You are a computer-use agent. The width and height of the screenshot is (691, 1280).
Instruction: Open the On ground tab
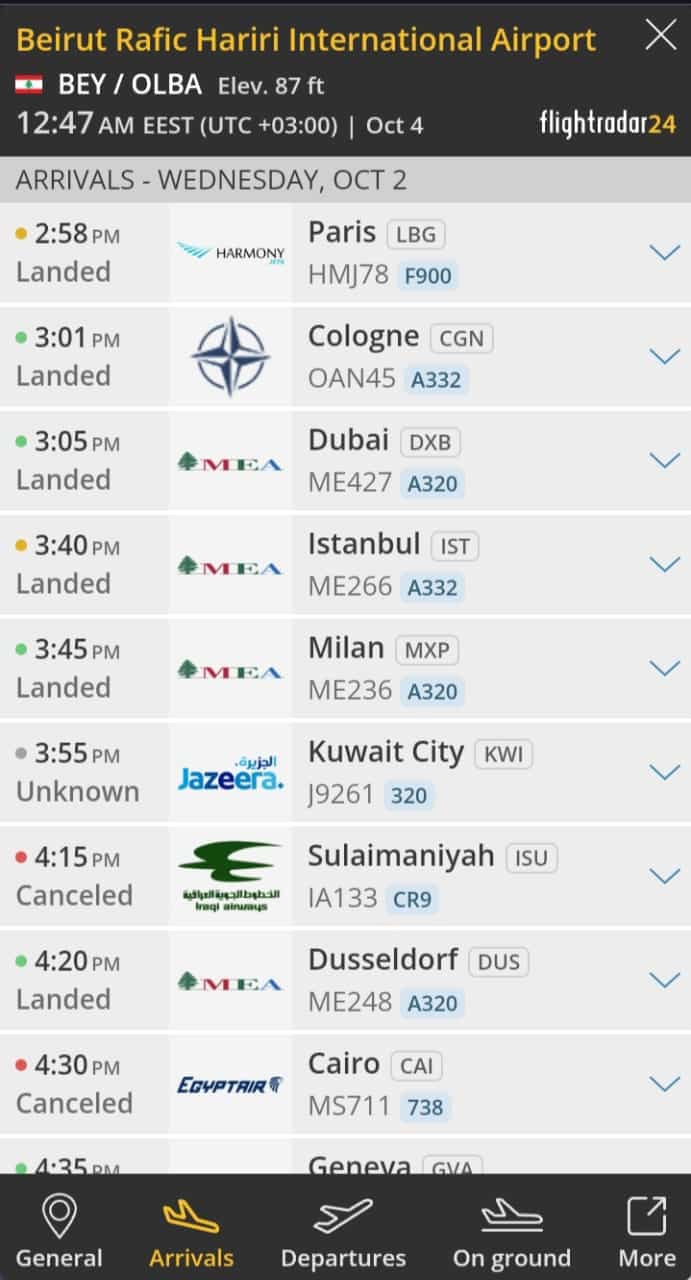coord(511,1232)
